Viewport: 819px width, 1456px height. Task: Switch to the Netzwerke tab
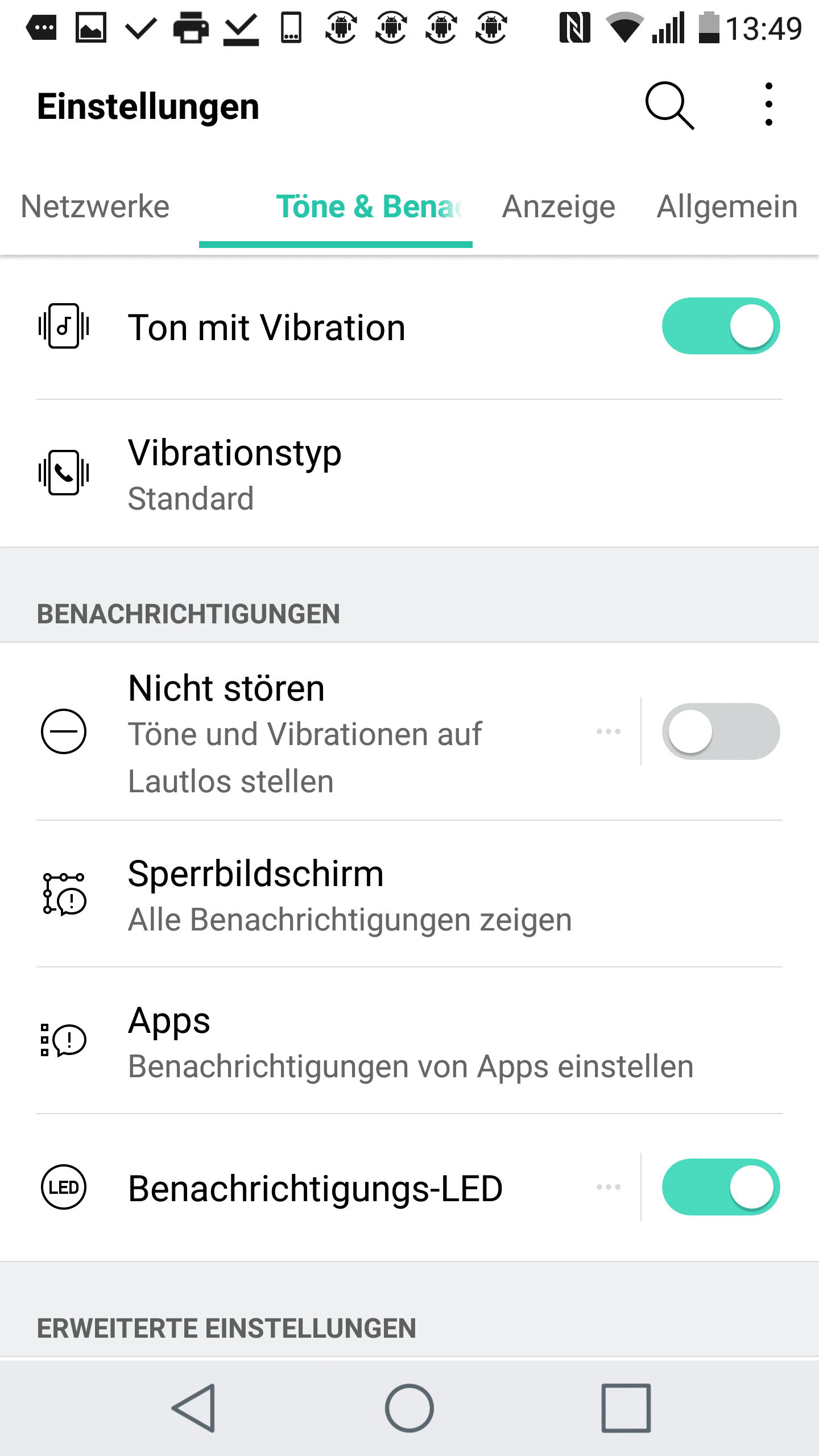pos(95,206)
